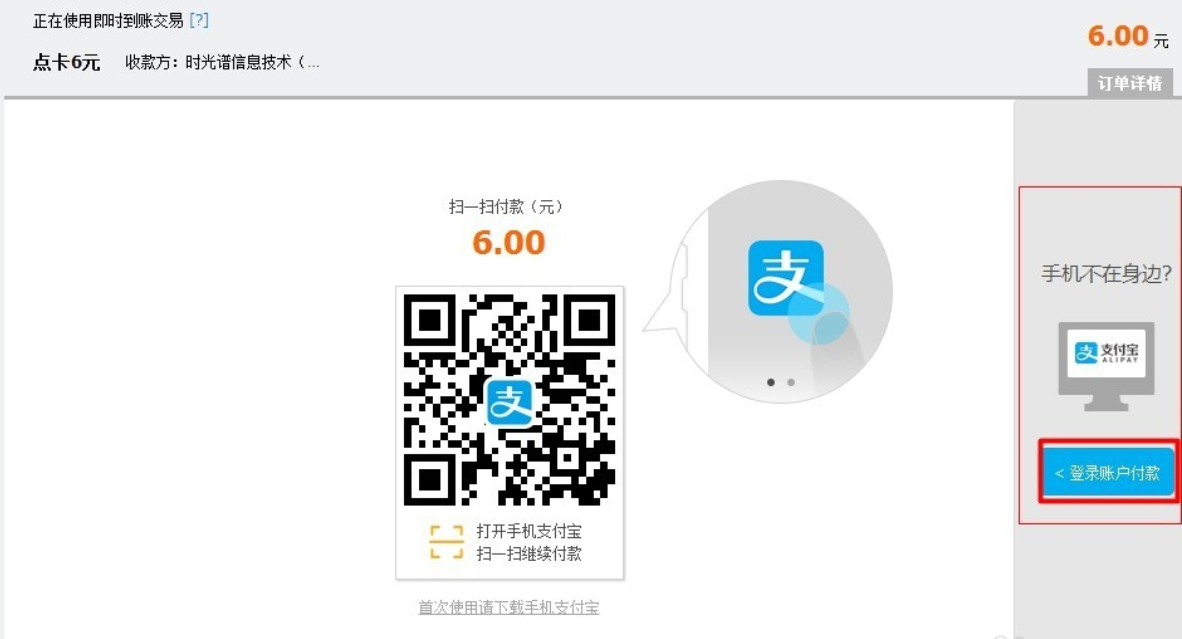The width and height of the screenshot is (1182, 639).
Task: Open the 订单详情 order details
Action: pyautogui.click(x=1129, y=83)
